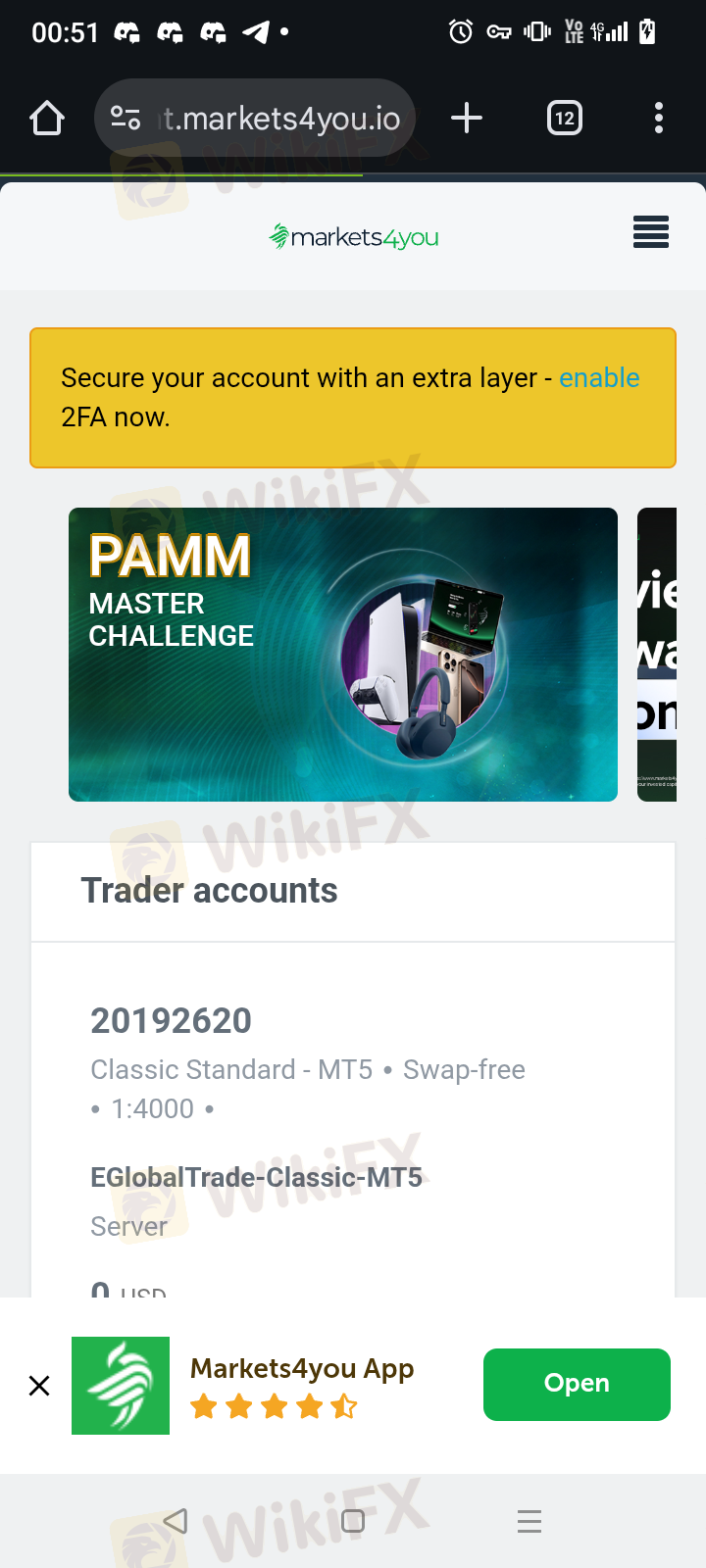Viewport: 706px width, 1568px height.
Task: Tap the markets4you.io address bar
Action: [x=255, y=119]
